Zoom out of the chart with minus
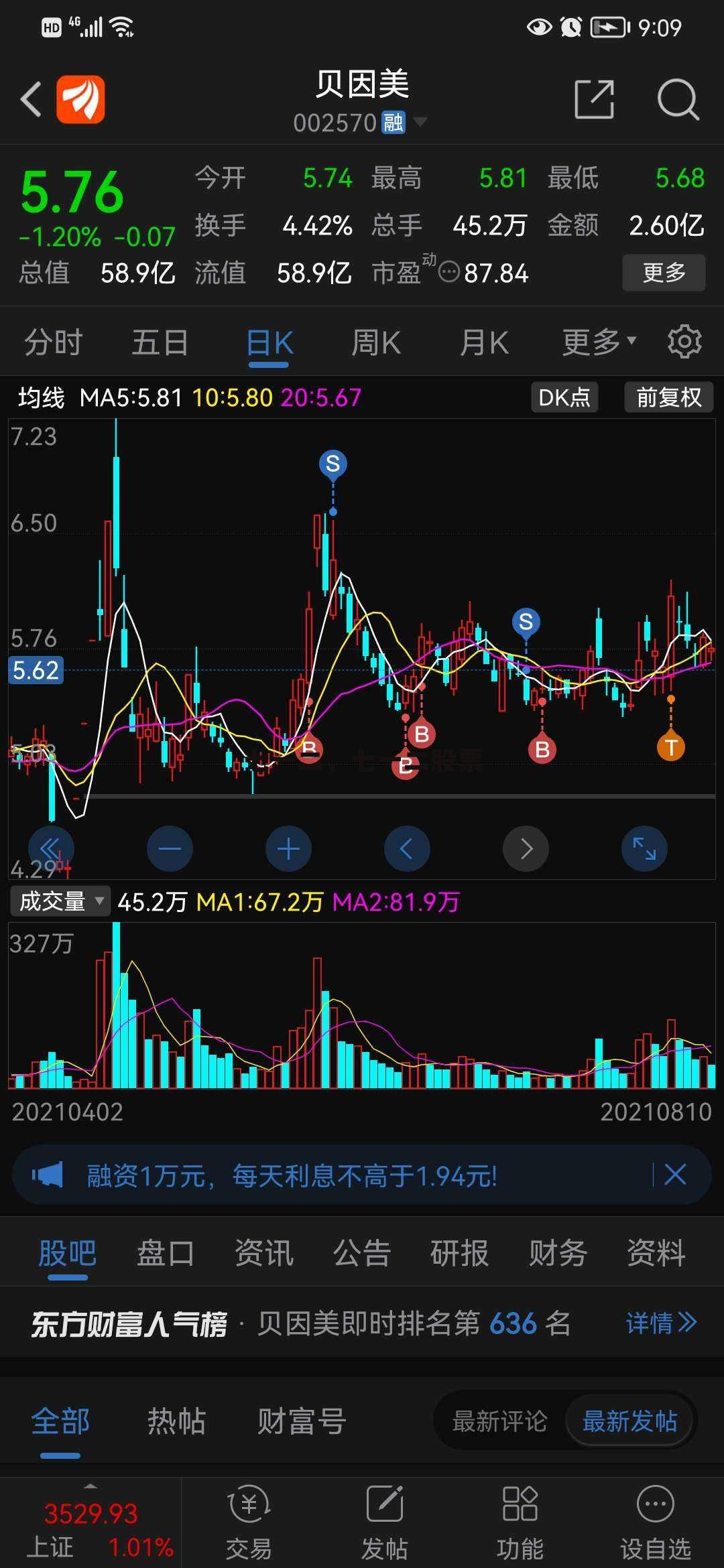The image size is (724, 1568). click(170, 849)
